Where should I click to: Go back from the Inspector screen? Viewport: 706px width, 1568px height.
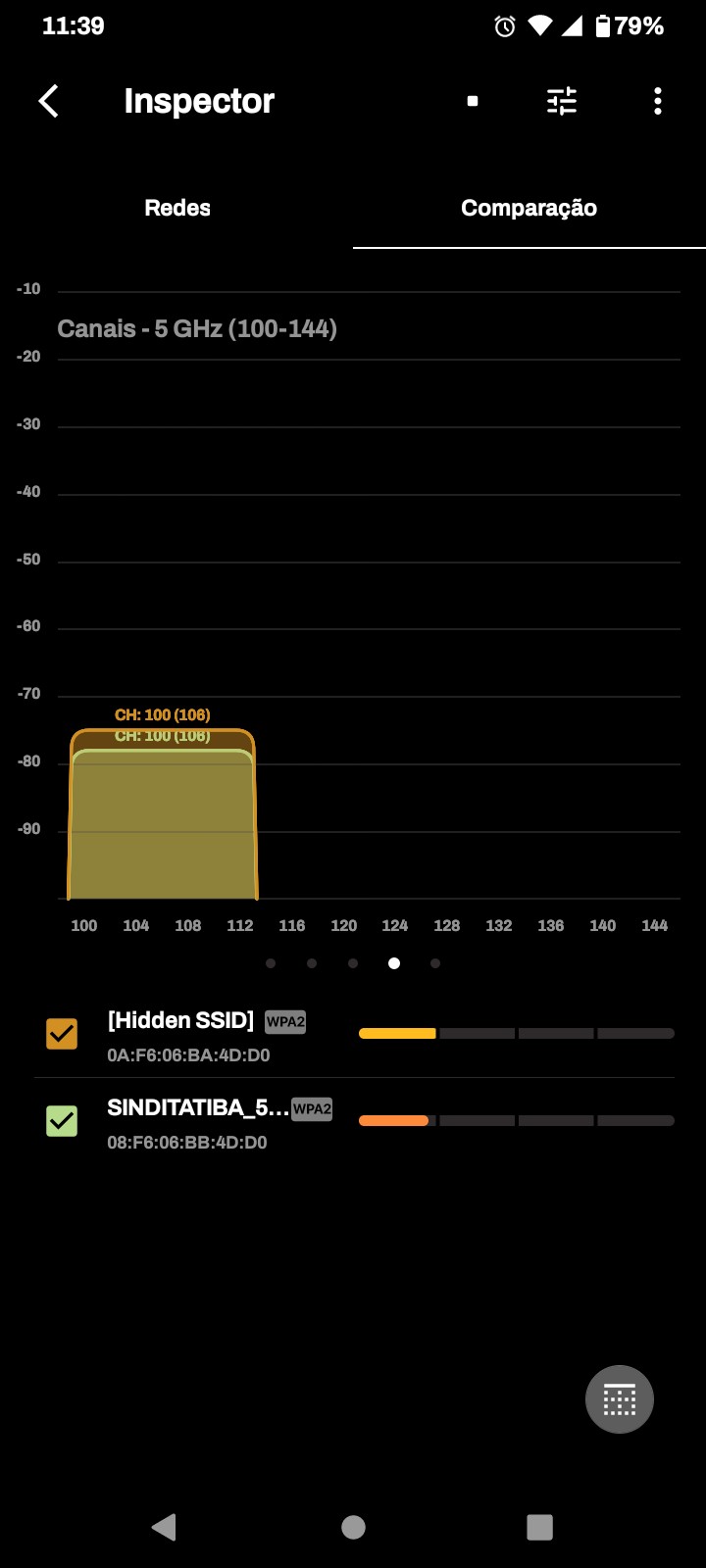tap(48, 101)
